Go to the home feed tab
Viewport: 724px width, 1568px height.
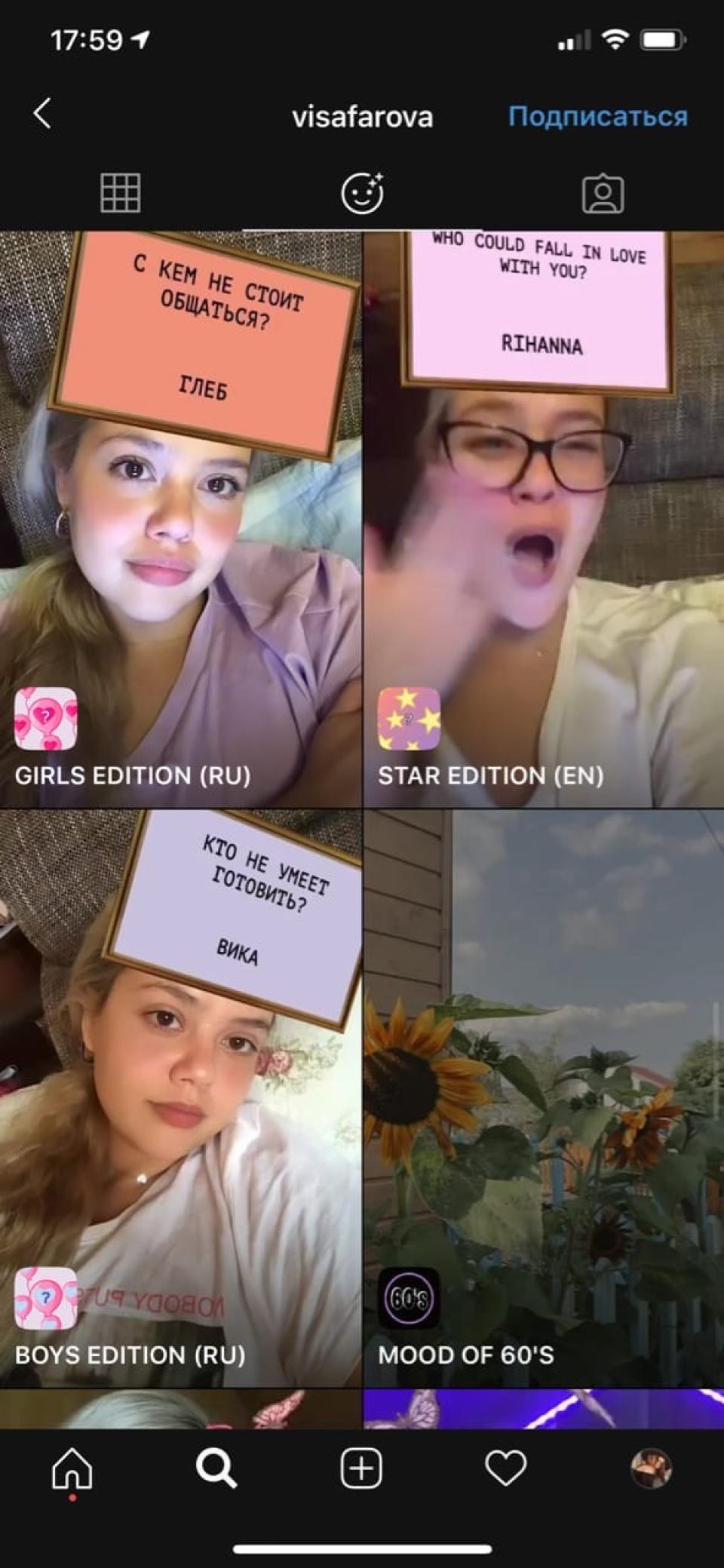click(72, 1468)
